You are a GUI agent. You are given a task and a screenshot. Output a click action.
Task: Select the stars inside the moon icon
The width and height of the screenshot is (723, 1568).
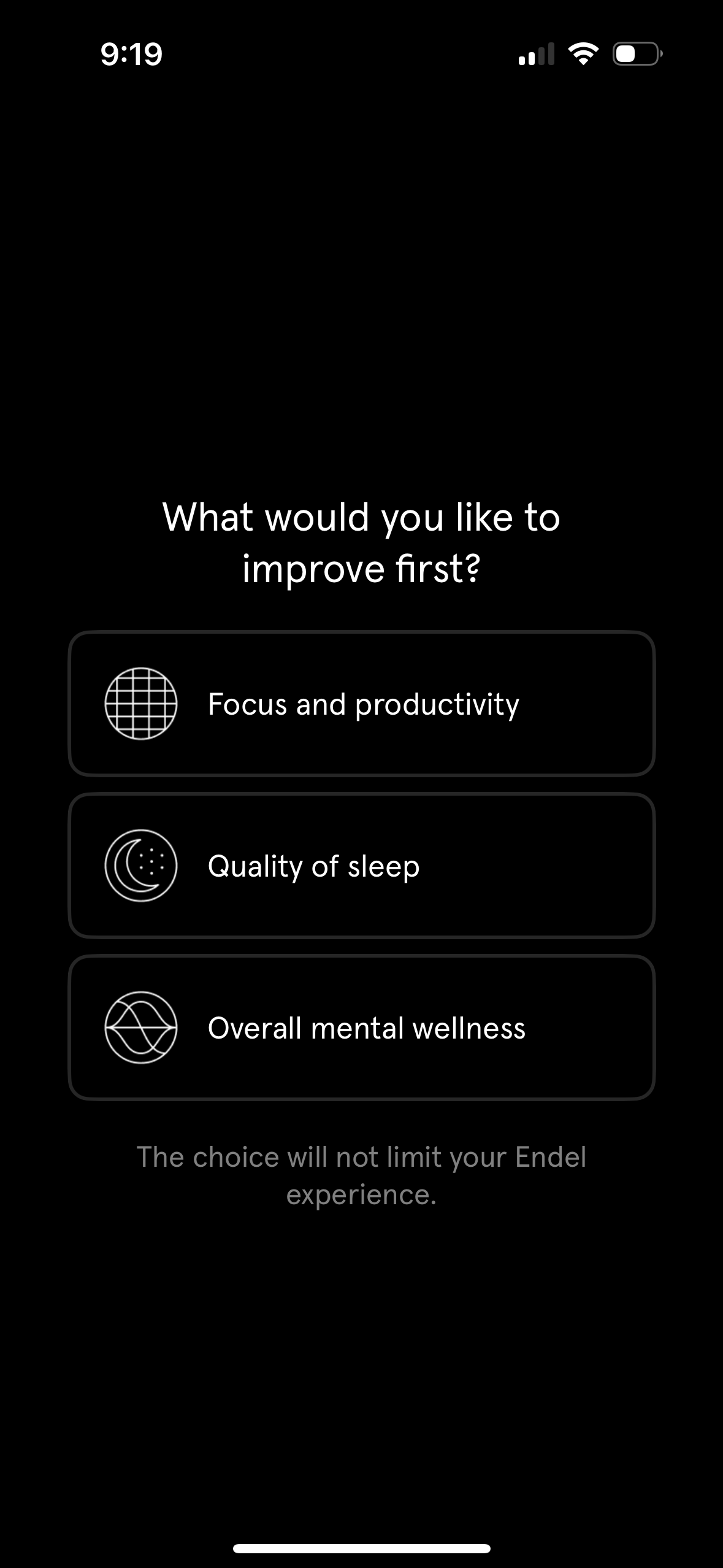point(153,862)
